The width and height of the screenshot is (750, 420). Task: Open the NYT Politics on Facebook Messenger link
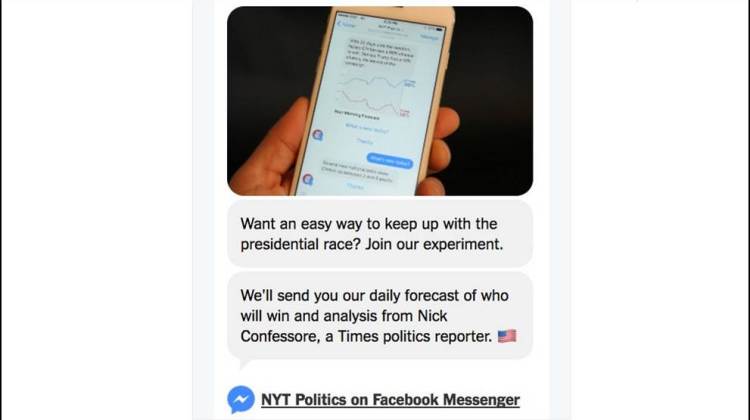click(390, 400)
